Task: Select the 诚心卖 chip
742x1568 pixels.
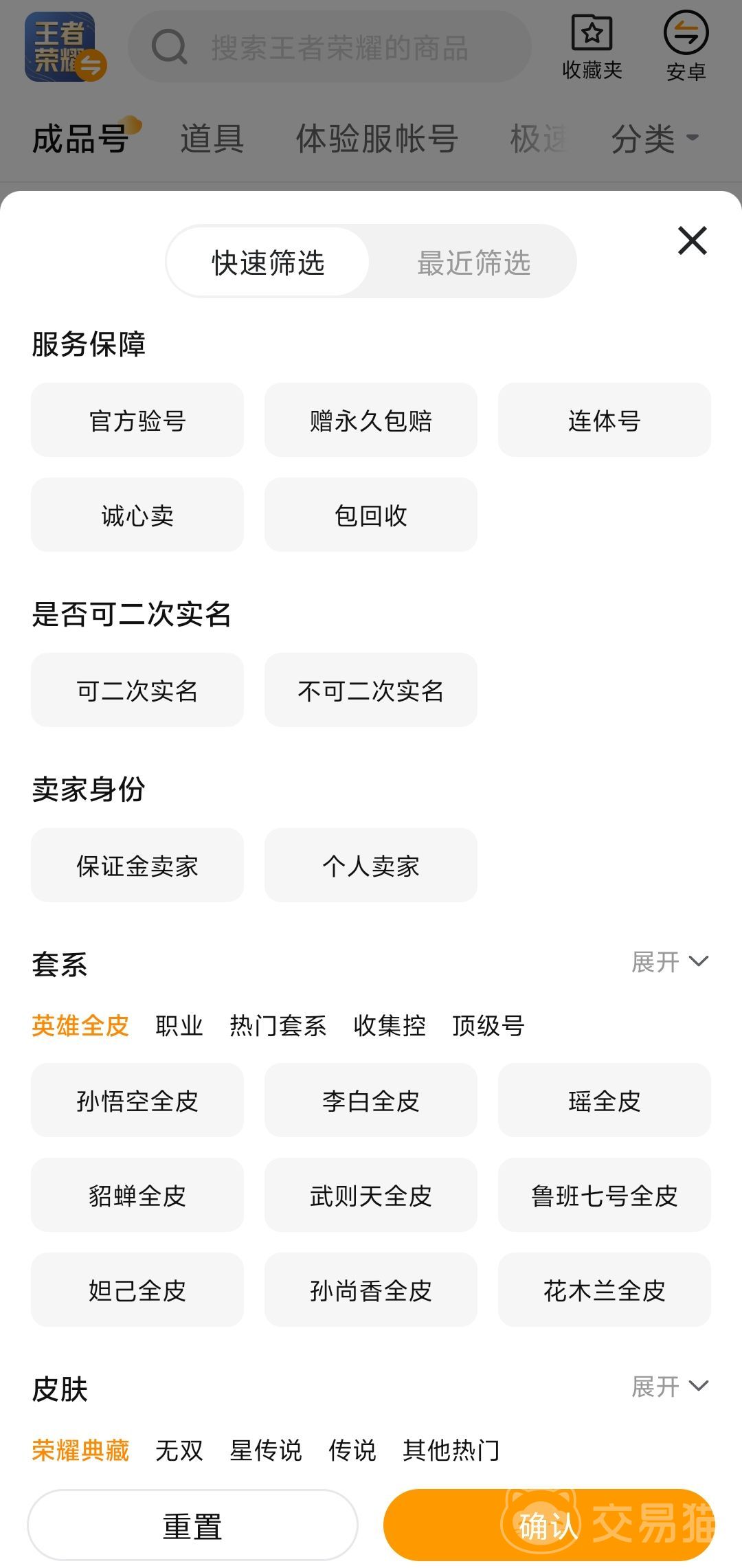Action: [x=137, y=515]
